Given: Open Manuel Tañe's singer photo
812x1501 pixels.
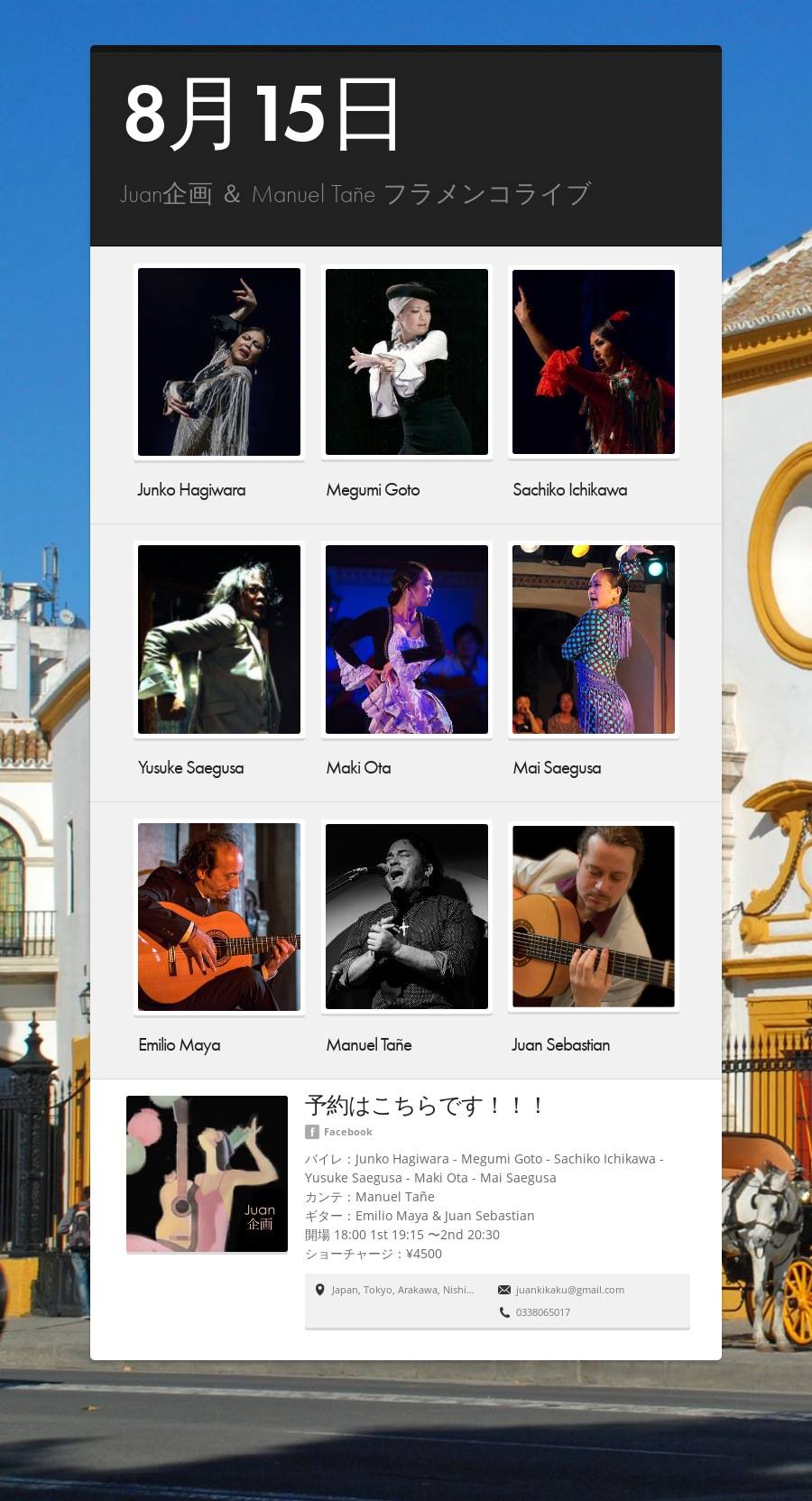Looking at the screenshot, I should click(x=407, y=917).
